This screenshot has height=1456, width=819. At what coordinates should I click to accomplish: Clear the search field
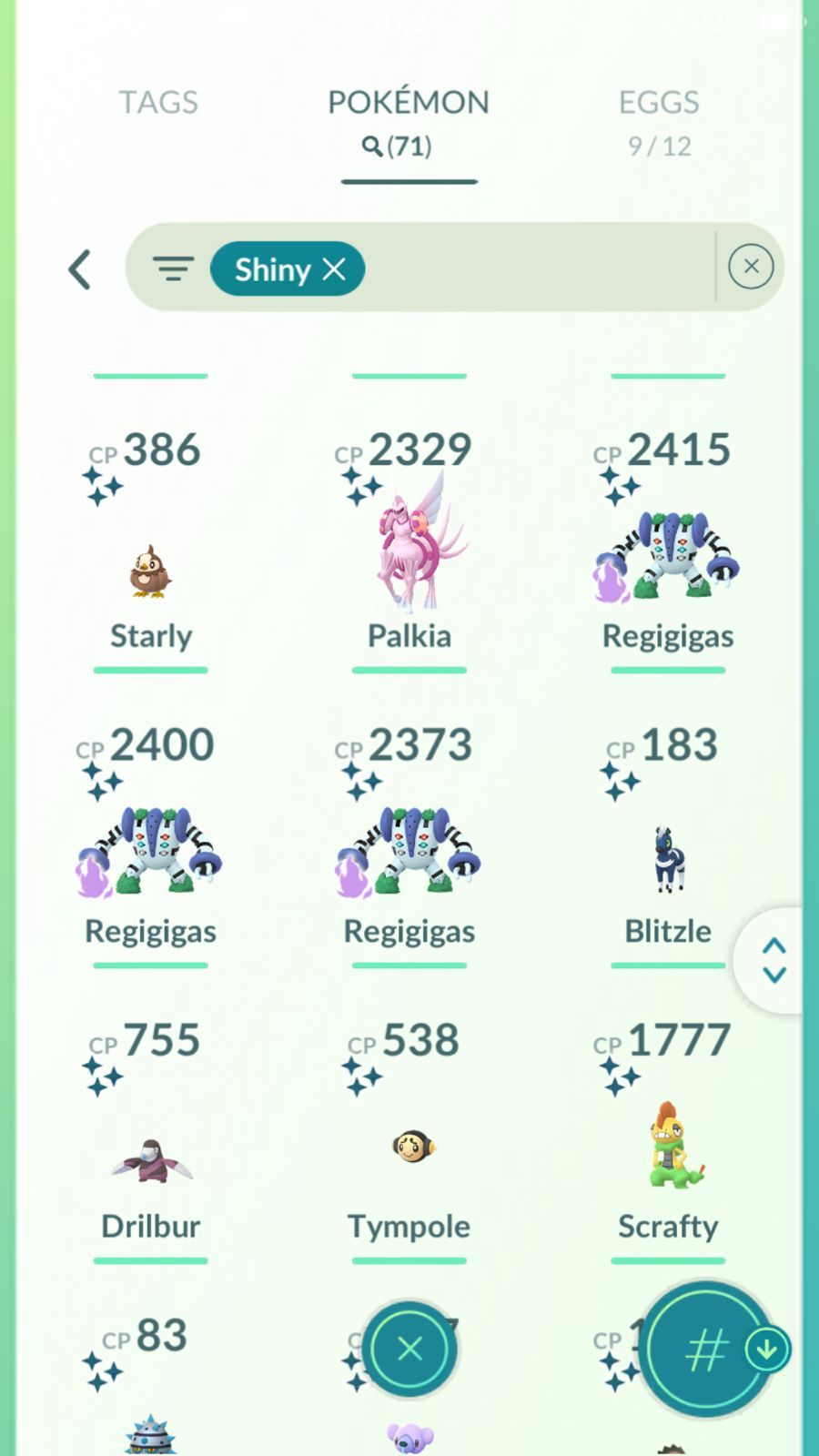tap(751, 267)
